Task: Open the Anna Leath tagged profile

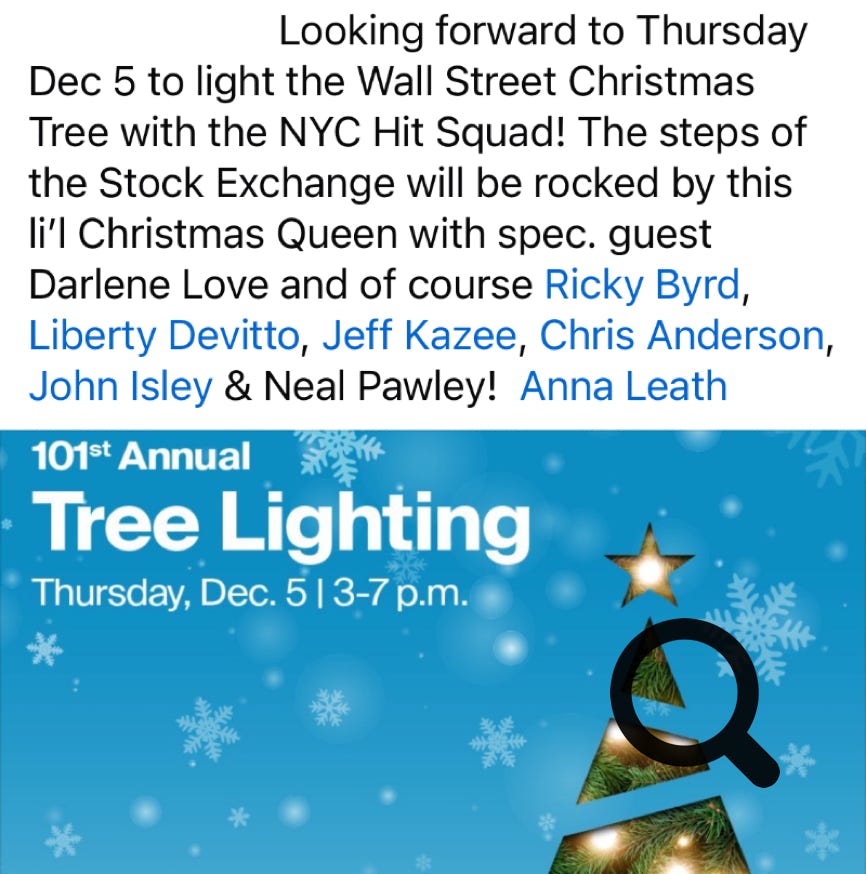Action: 623,386
